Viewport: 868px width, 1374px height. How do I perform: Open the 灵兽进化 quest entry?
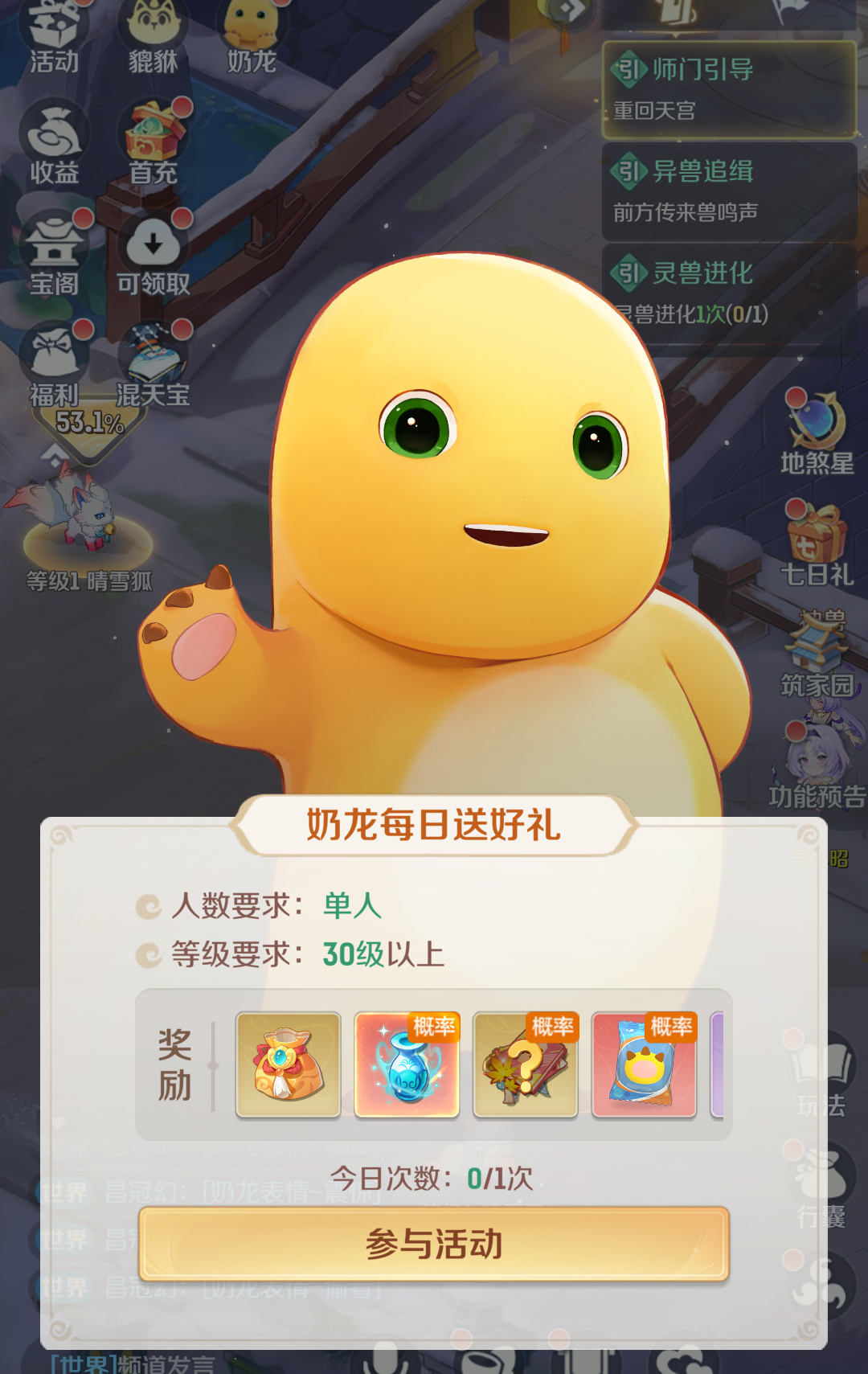coord(728,293)
